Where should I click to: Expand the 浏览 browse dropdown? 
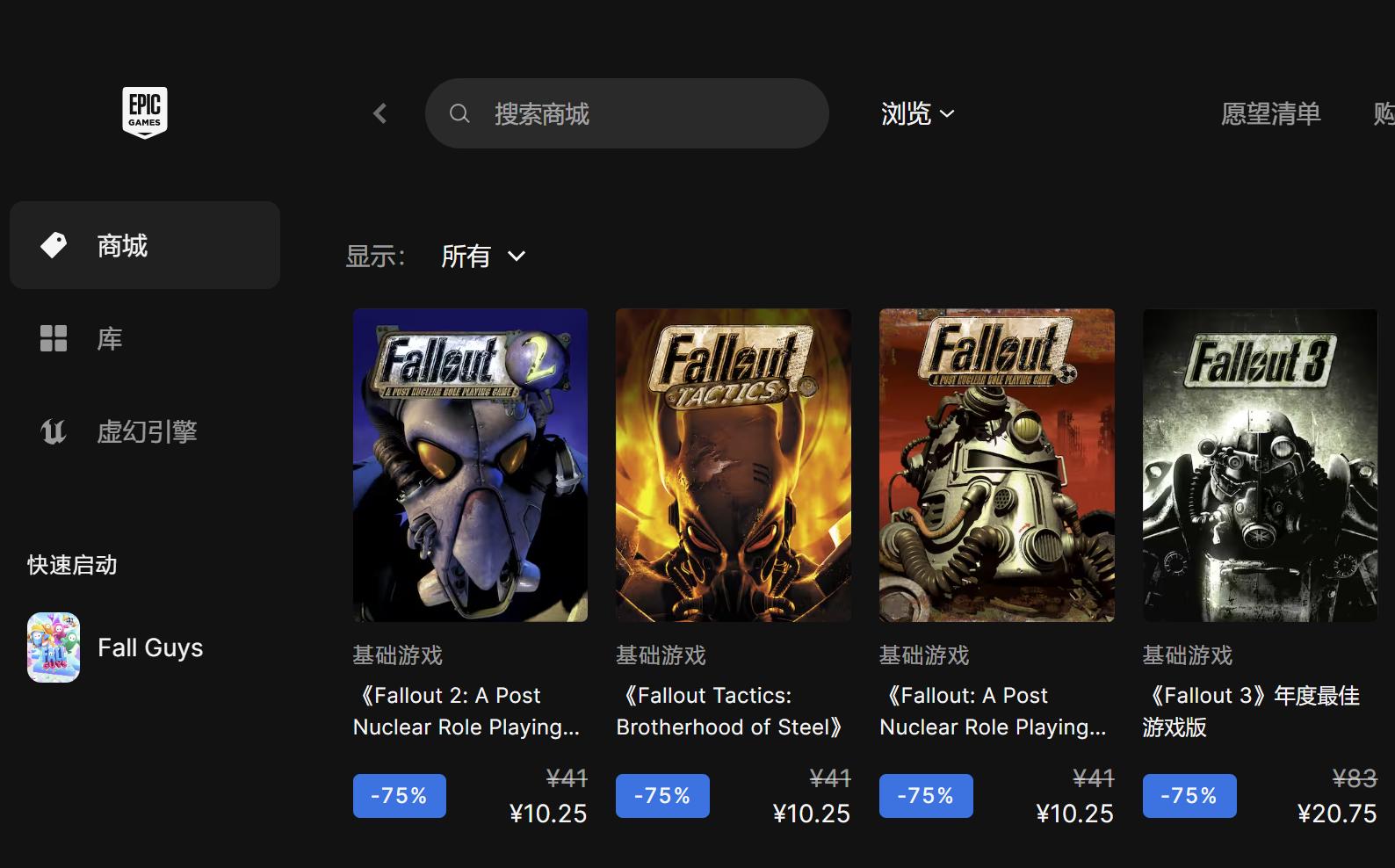tap(917, 113)
